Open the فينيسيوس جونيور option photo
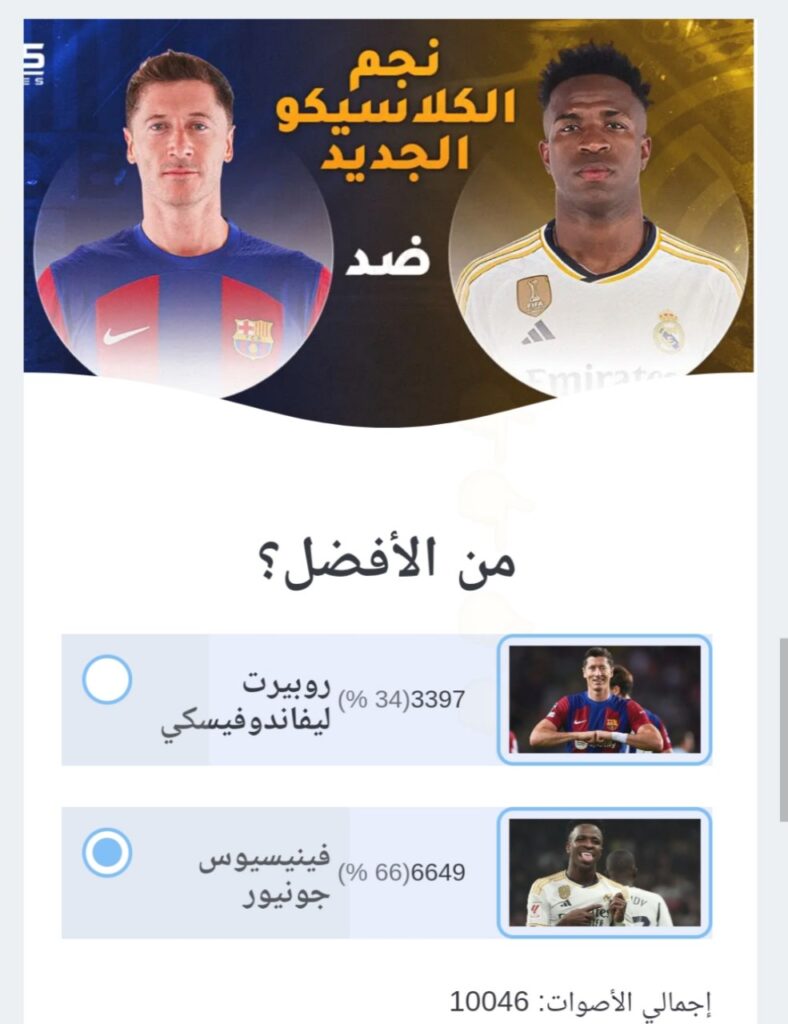The width and height of the screenshot is (788, 1024). (x=604, y=872)
